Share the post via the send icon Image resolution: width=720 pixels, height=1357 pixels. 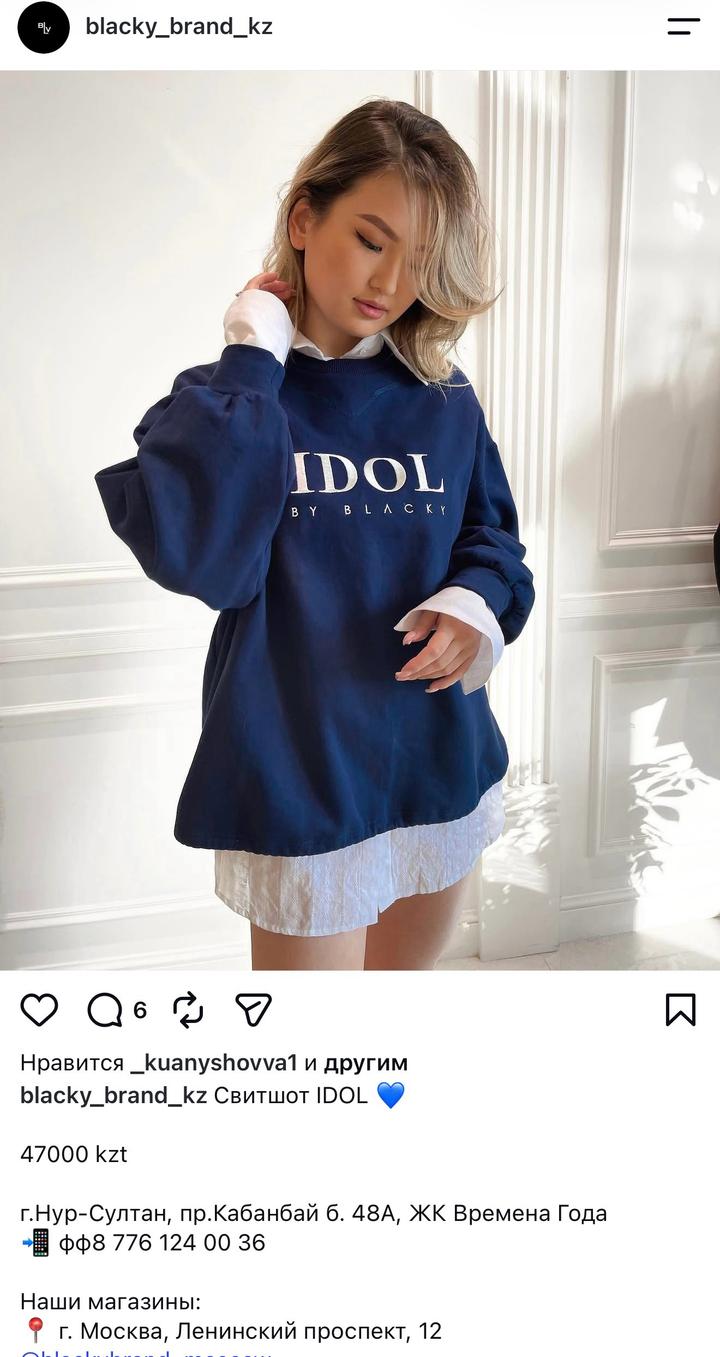(253, 1010)
